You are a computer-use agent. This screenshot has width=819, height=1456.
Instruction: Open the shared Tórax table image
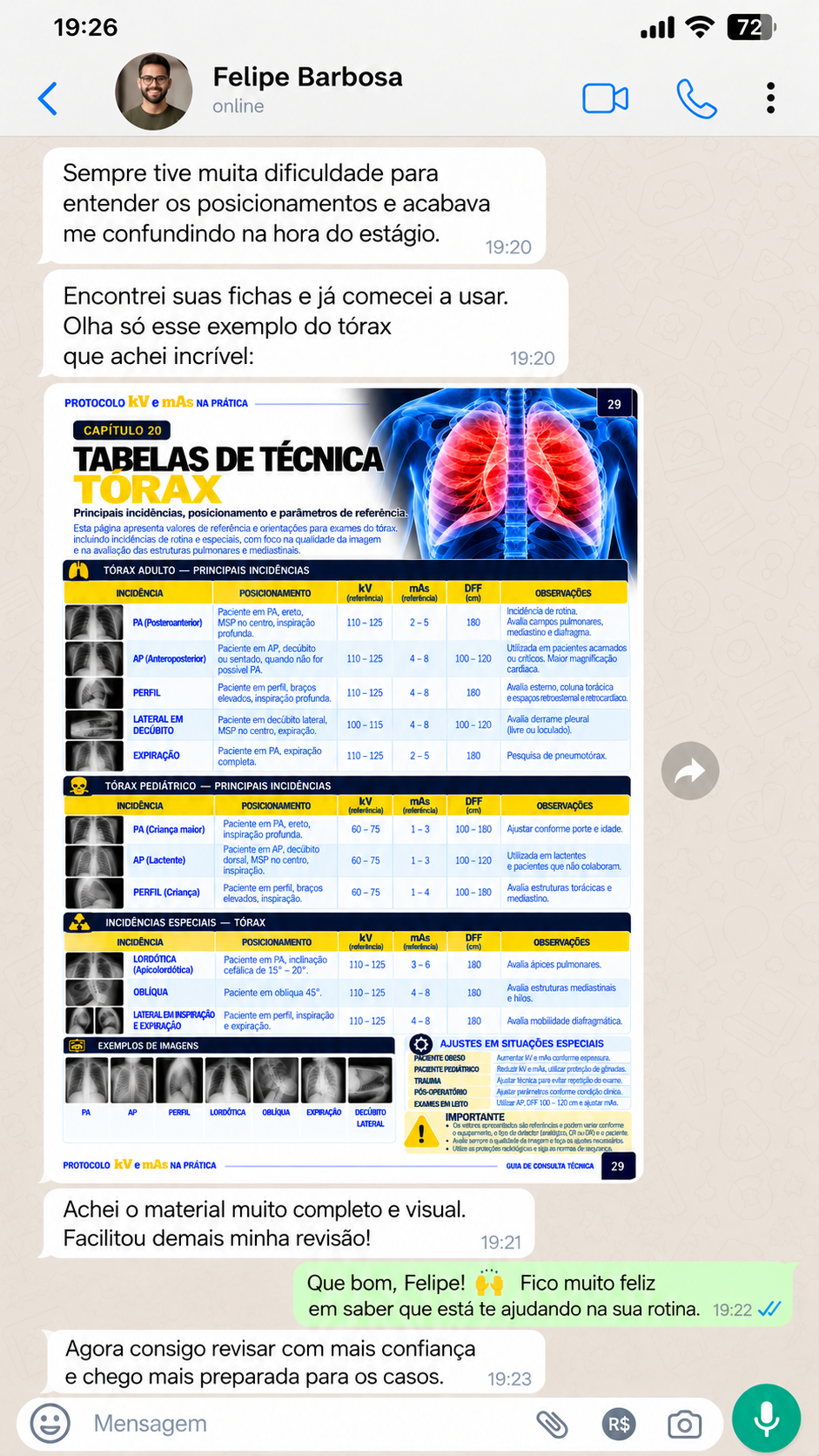click(344, 783)
